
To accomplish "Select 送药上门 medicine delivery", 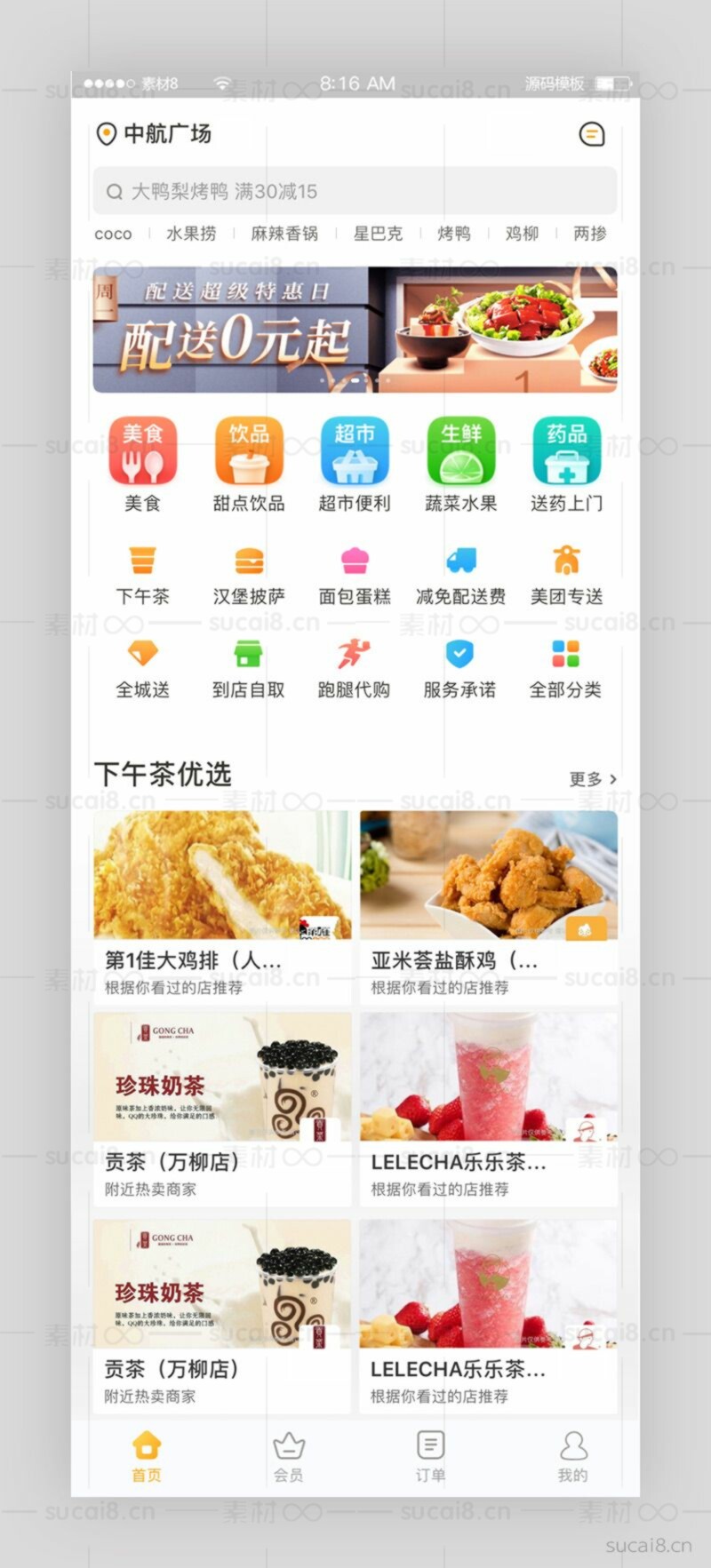I will click(x=567, y=464).
